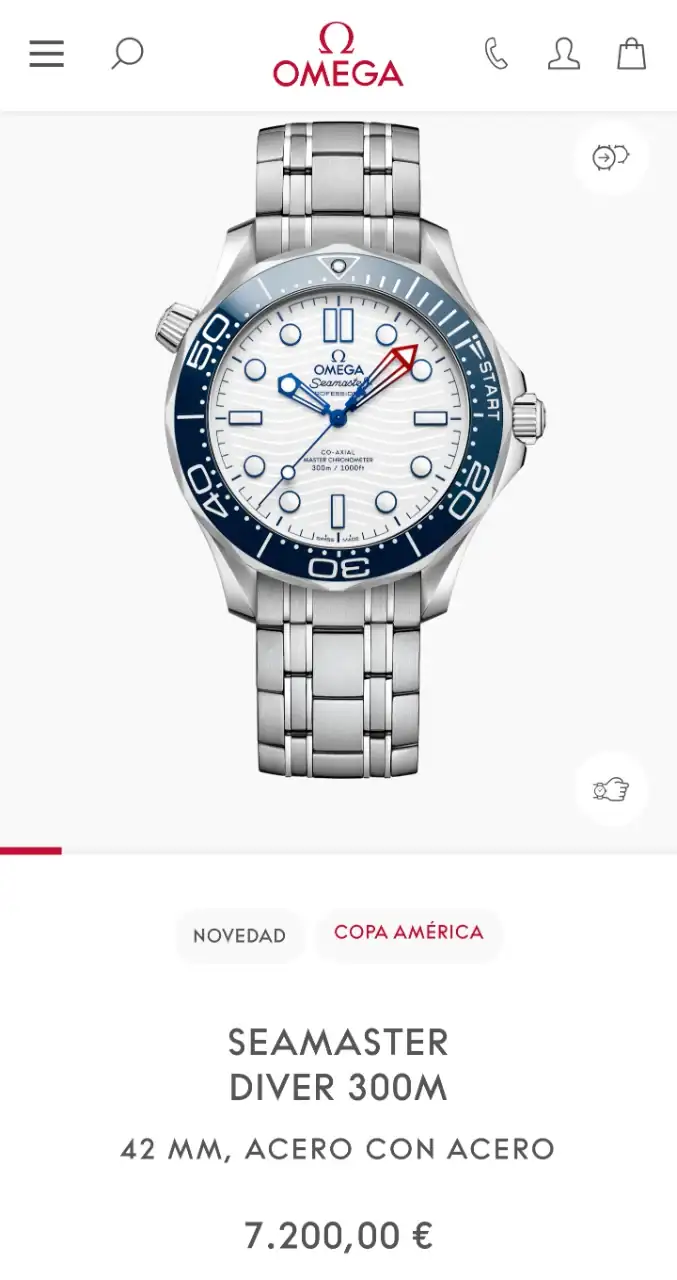Open the shopping bag
This screenshot has height=1280, width=677.
pyautogui.click(x=631, y=54)
